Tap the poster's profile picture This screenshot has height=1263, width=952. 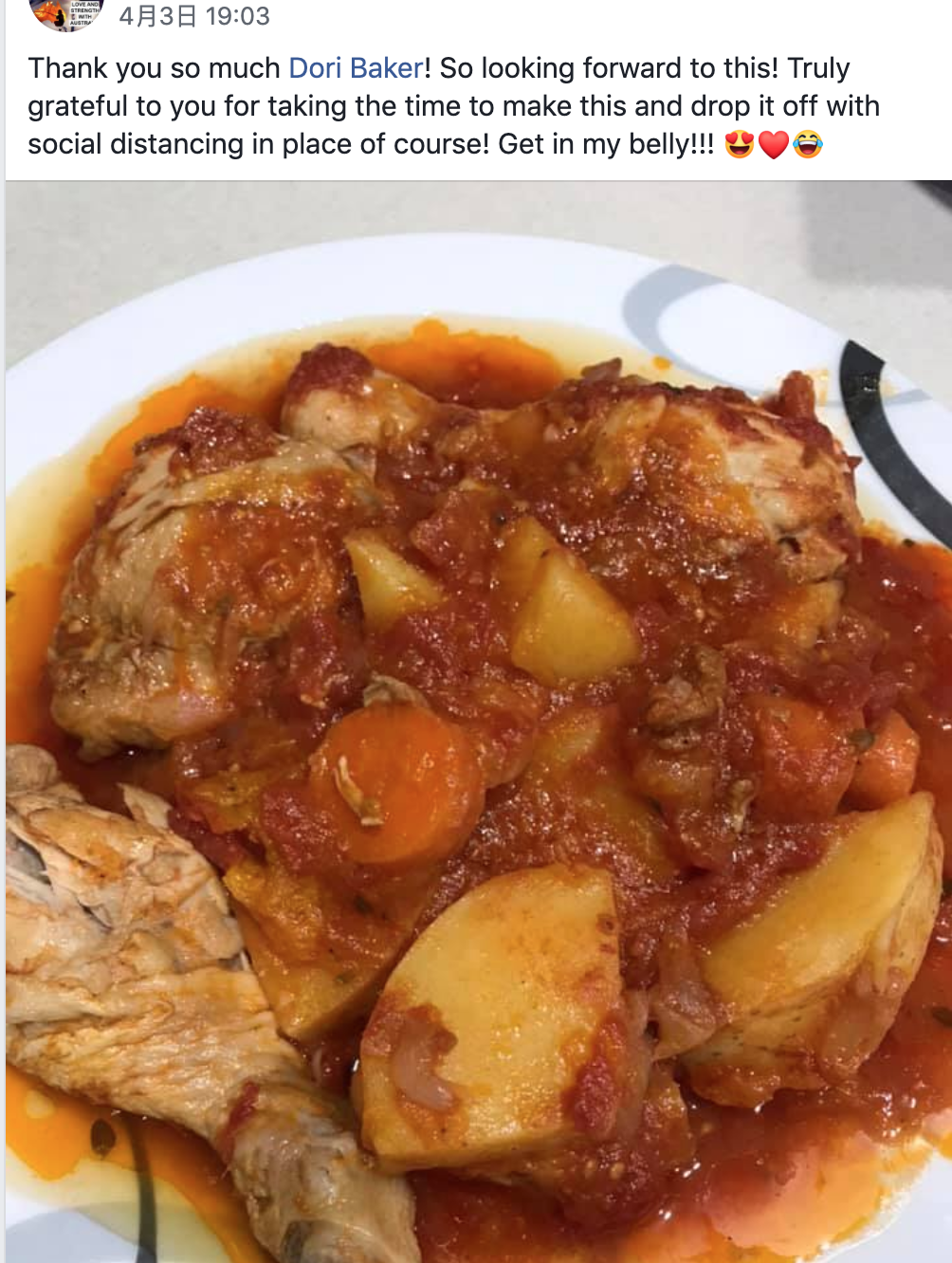click(64, 12)
